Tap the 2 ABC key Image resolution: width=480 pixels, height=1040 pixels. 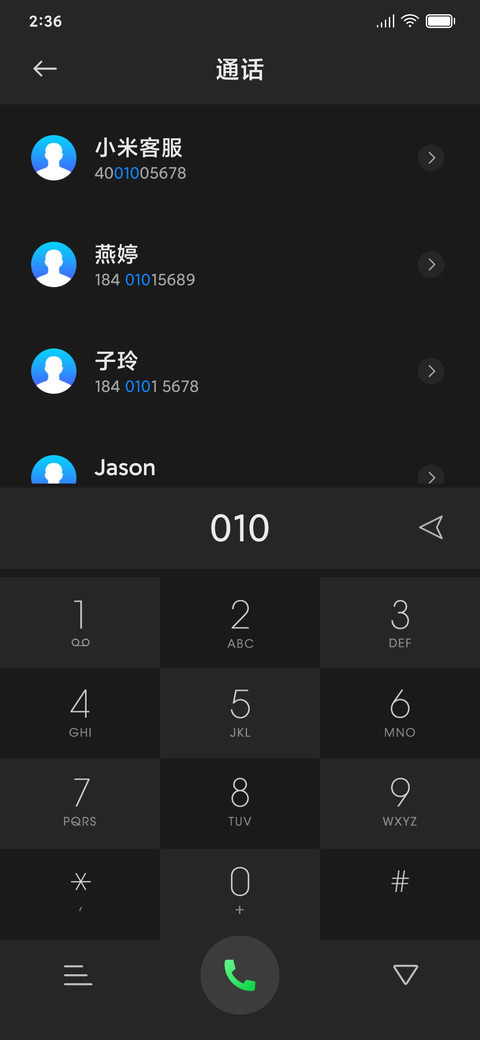click(x=240, y=622)
